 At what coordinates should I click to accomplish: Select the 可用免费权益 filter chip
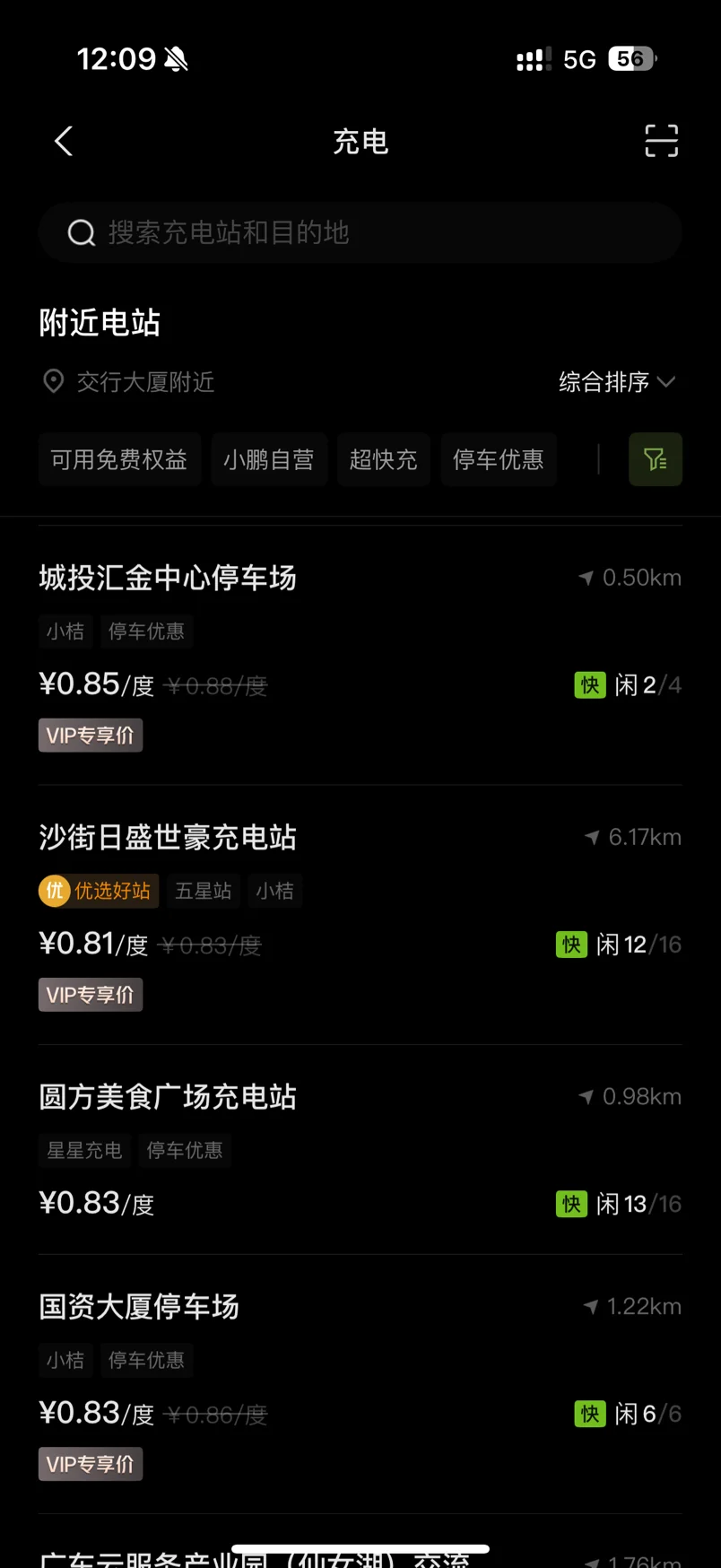[x=119, y=459]
